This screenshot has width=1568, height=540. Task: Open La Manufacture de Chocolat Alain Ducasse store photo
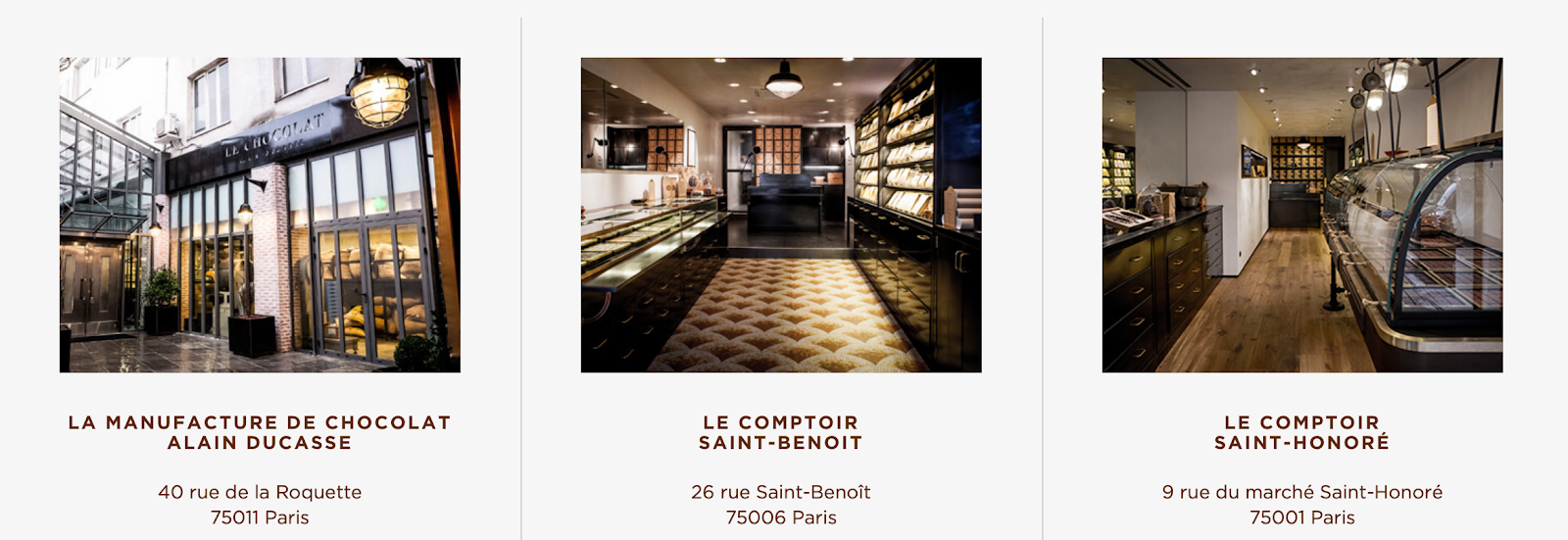coord(260,215)
